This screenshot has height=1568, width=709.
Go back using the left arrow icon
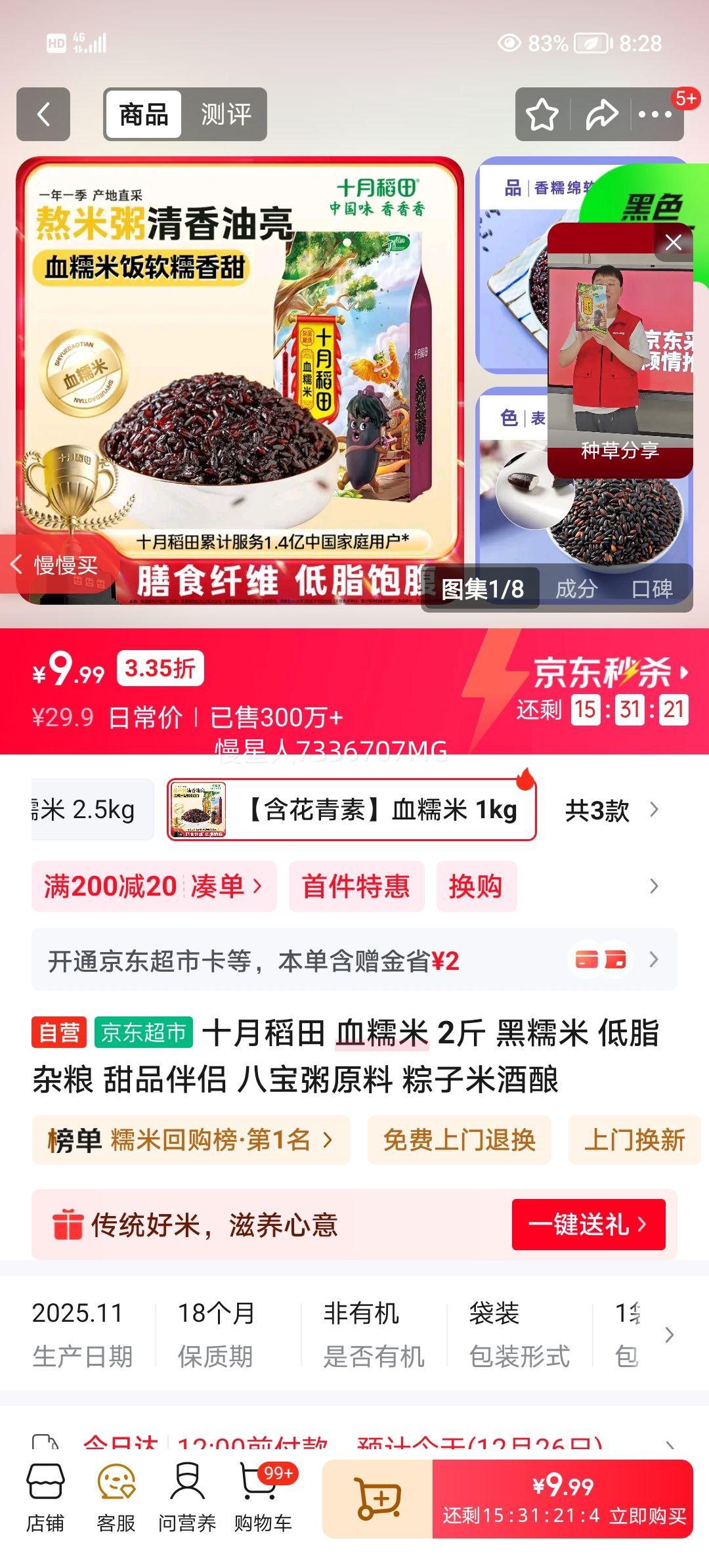[43, 114]
